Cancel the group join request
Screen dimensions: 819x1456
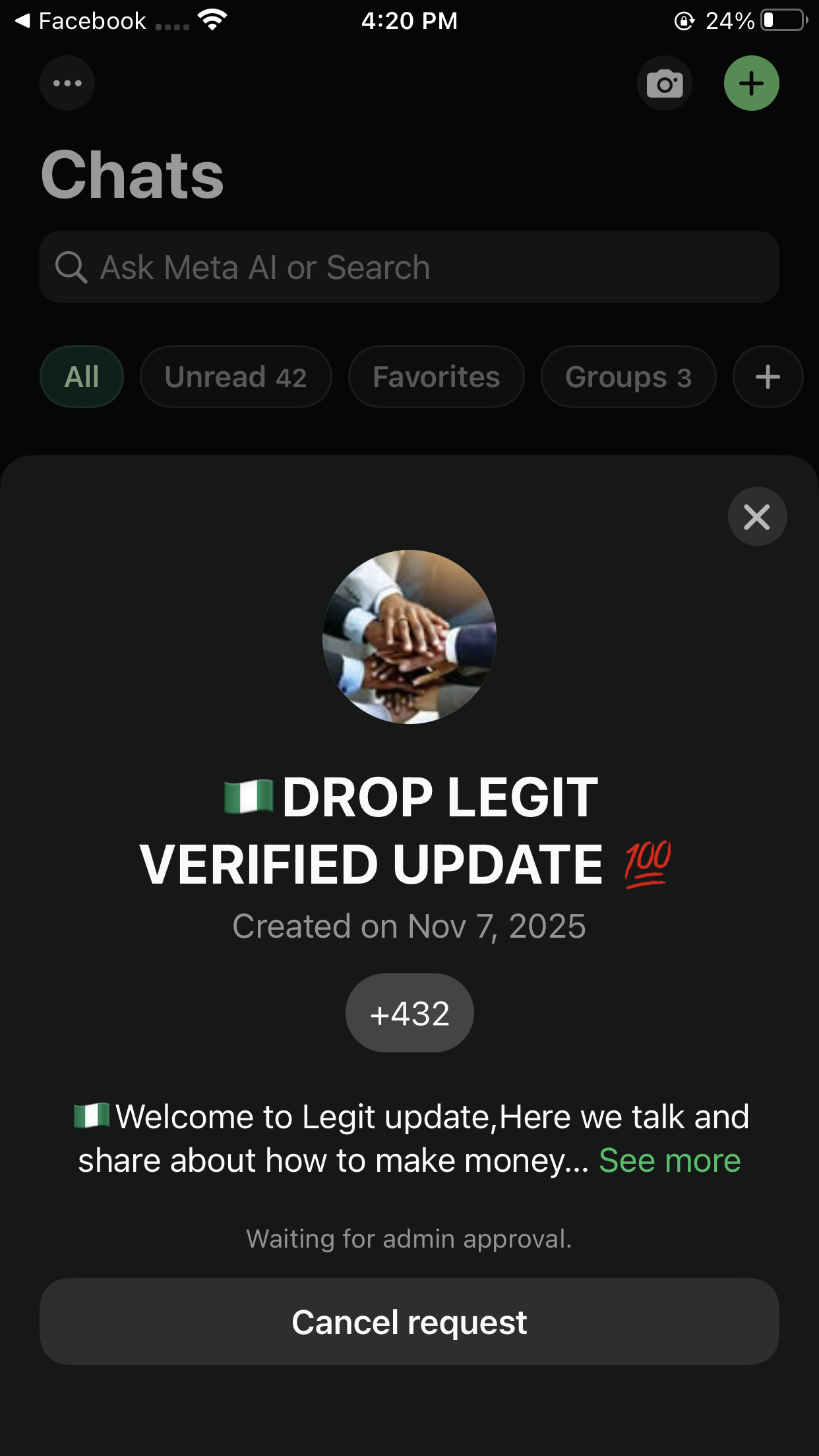(x=409, y=1321)
